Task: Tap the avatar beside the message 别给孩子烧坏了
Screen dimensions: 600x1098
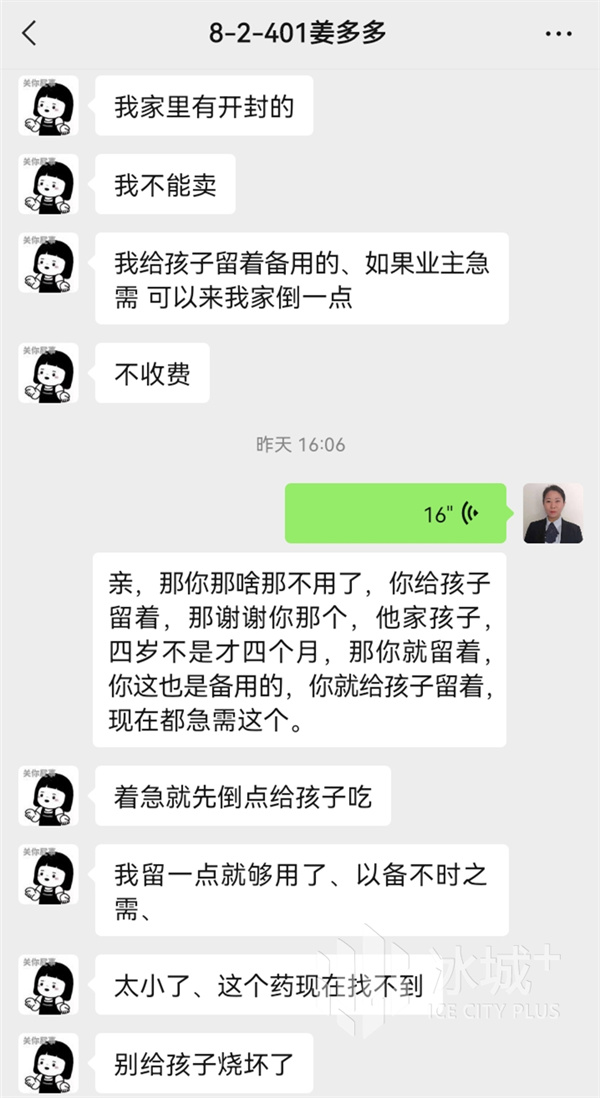Action: pos(48,1064)
